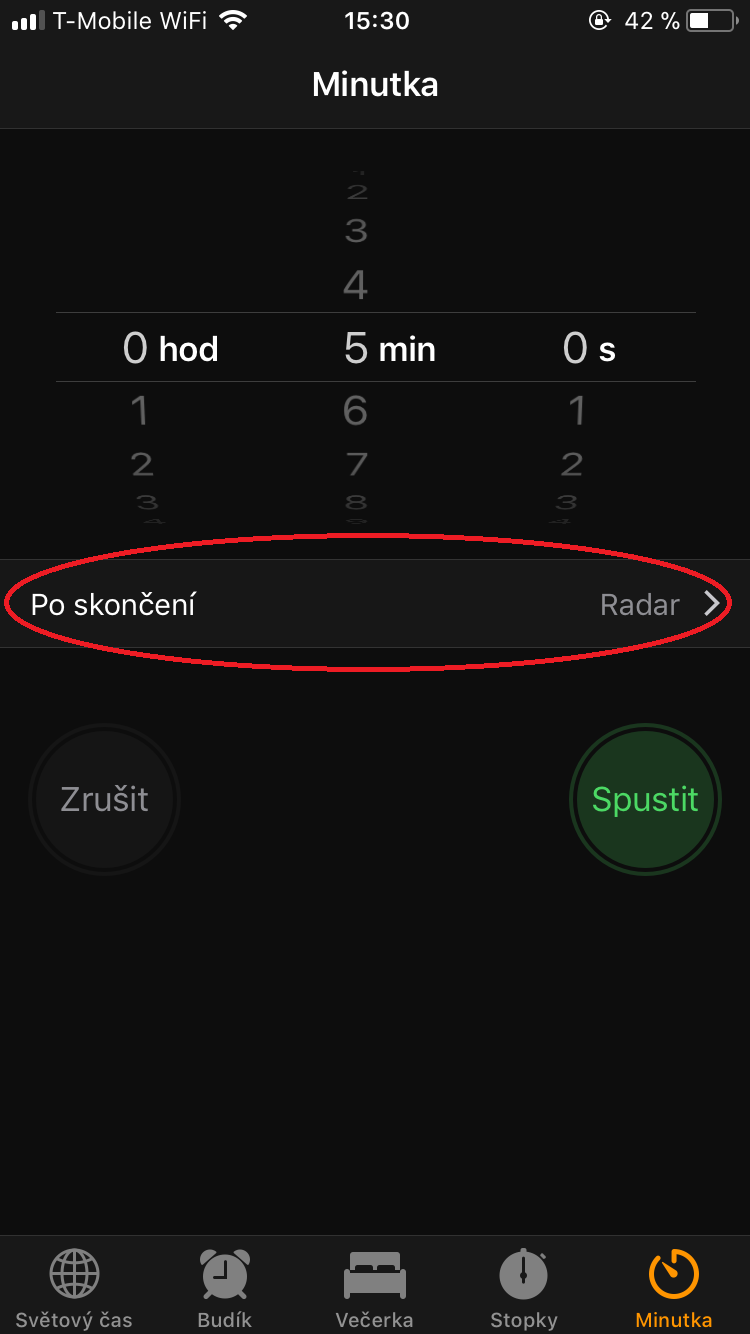
Task: Open the Budík tab
Action: (224, 1289)
